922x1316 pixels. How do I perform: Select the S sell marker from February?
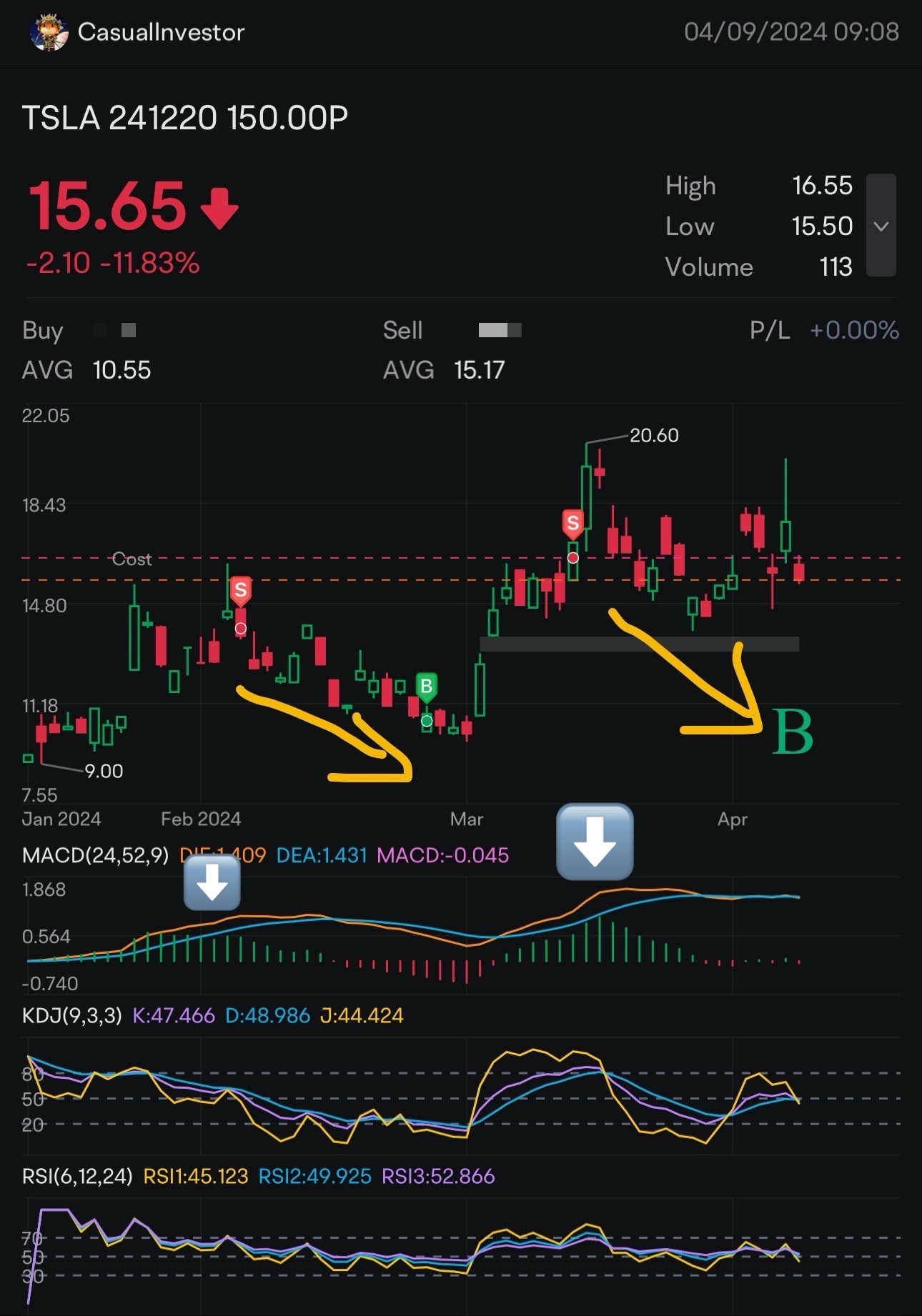(241, 590)
